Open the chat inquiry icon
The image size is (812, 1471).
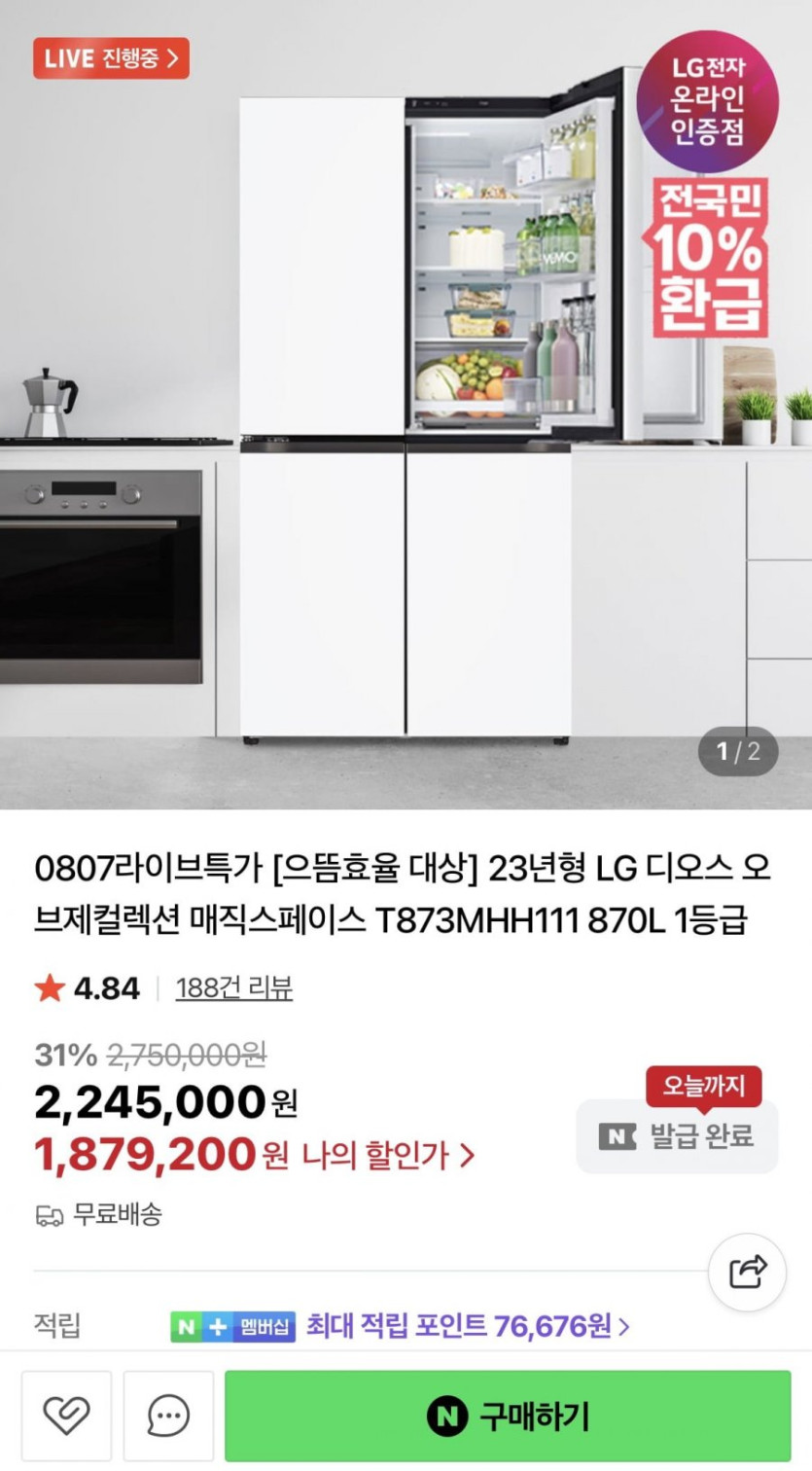coord(168,1416)
